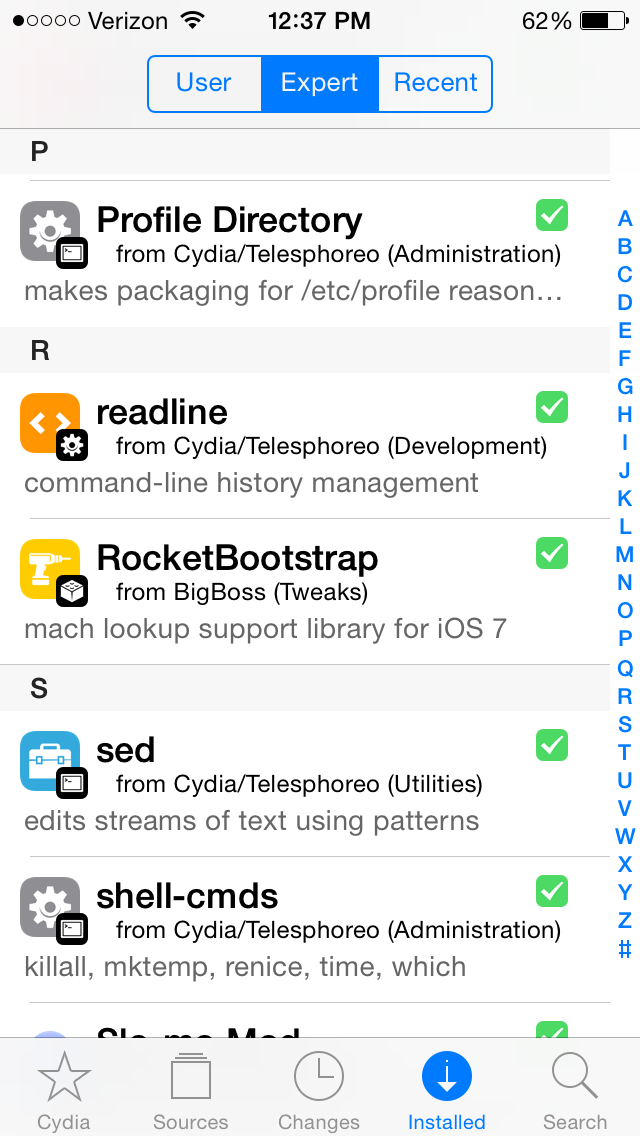Switch to the Search tab
This screenshot has height=1136, width=640.
click(575, 1089)
